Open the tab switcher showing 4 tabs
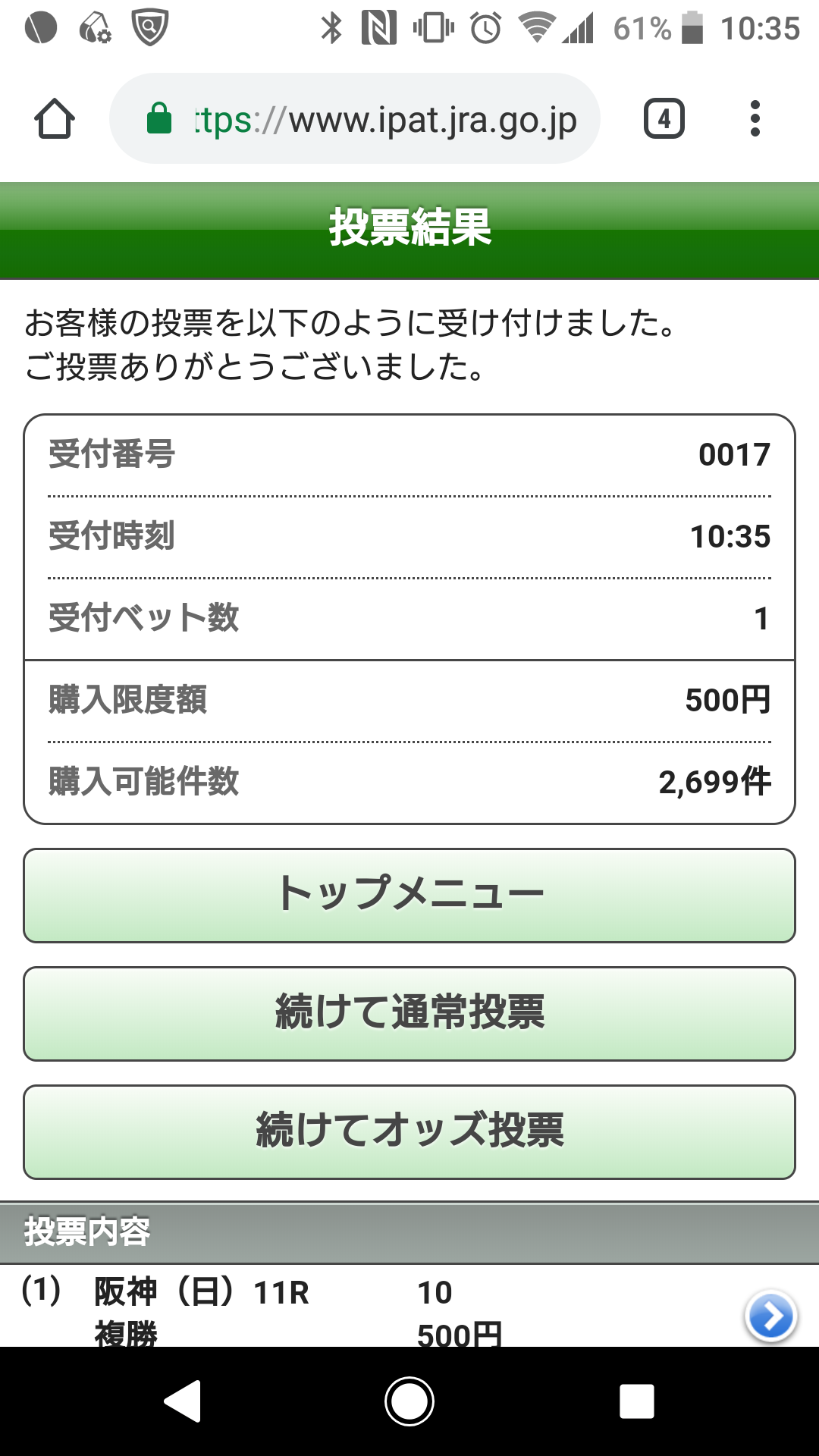 click(x=664, y=119)
